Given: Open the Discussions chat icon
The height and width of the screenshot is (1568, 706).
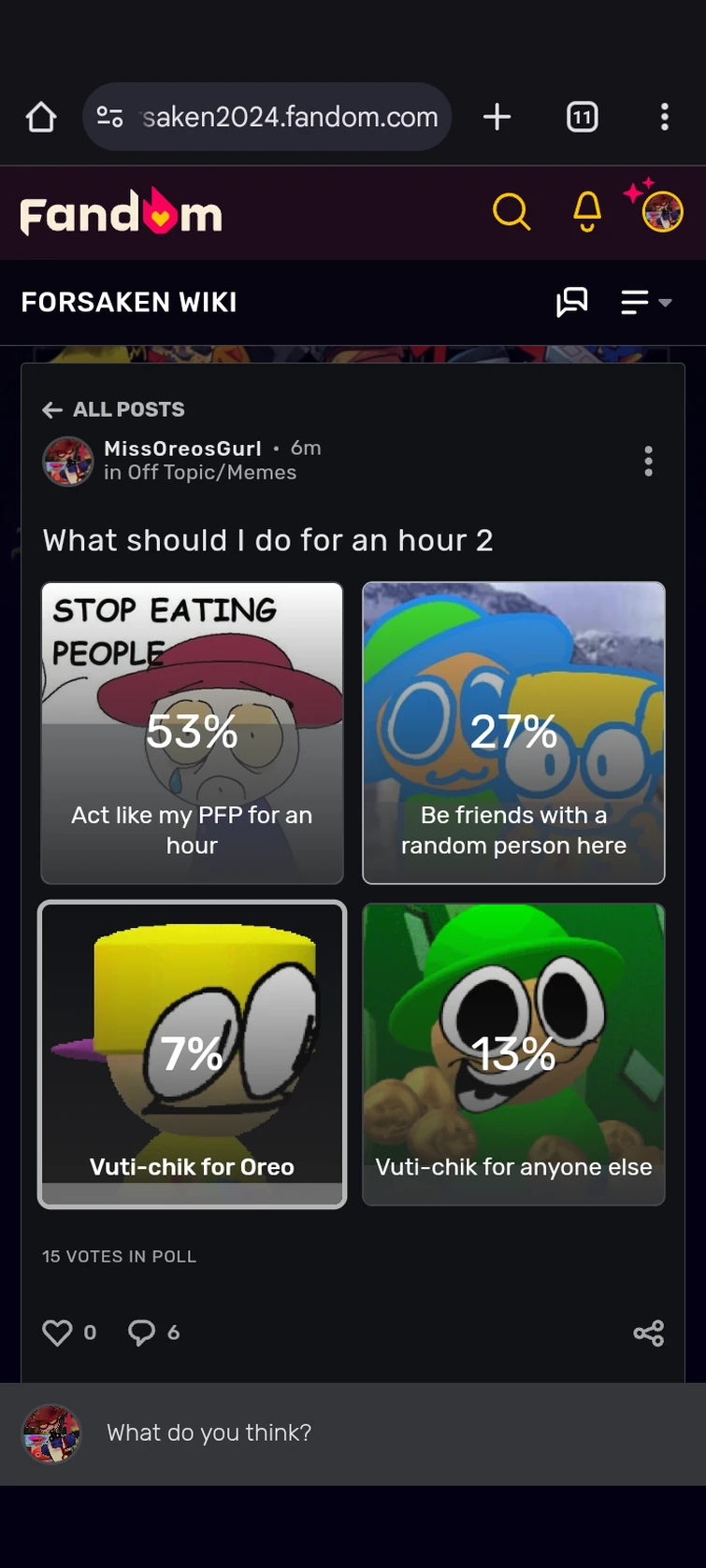Looking at the screenshot, I should click(x=571, y=302).
